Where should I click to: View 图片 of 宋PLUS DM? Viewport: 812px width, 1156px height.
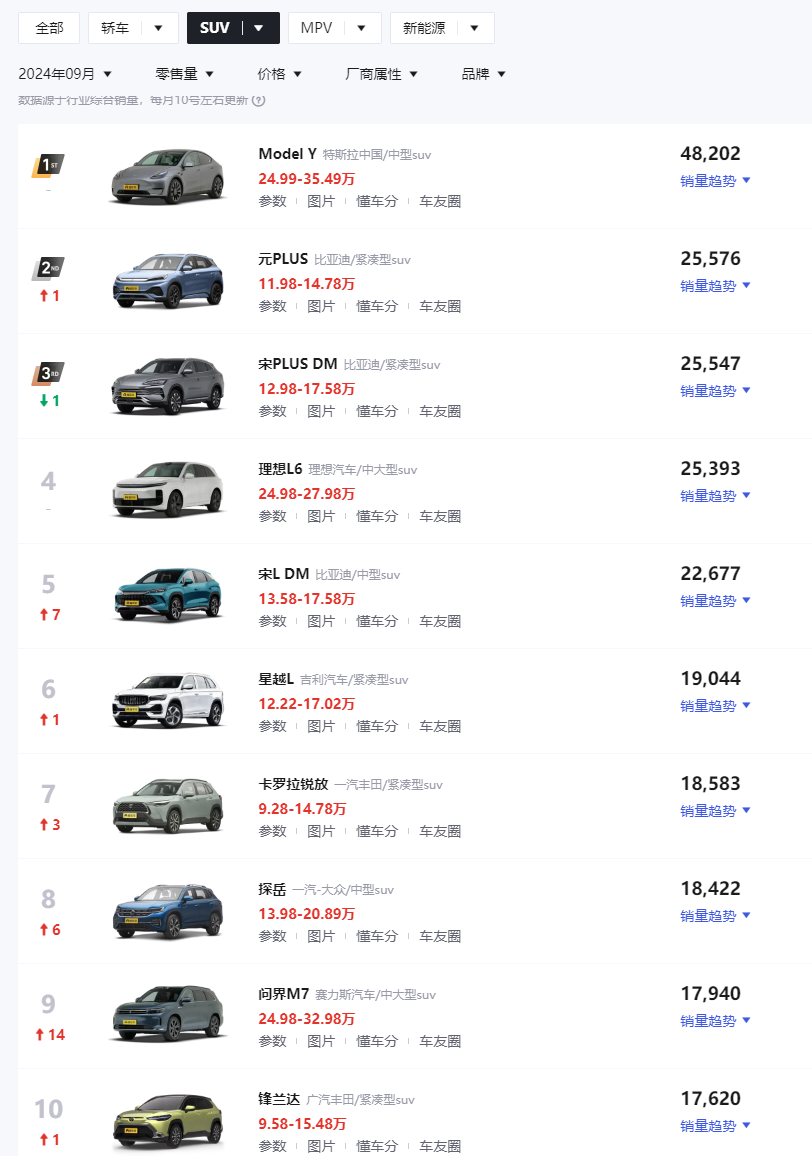click(321, 411)
